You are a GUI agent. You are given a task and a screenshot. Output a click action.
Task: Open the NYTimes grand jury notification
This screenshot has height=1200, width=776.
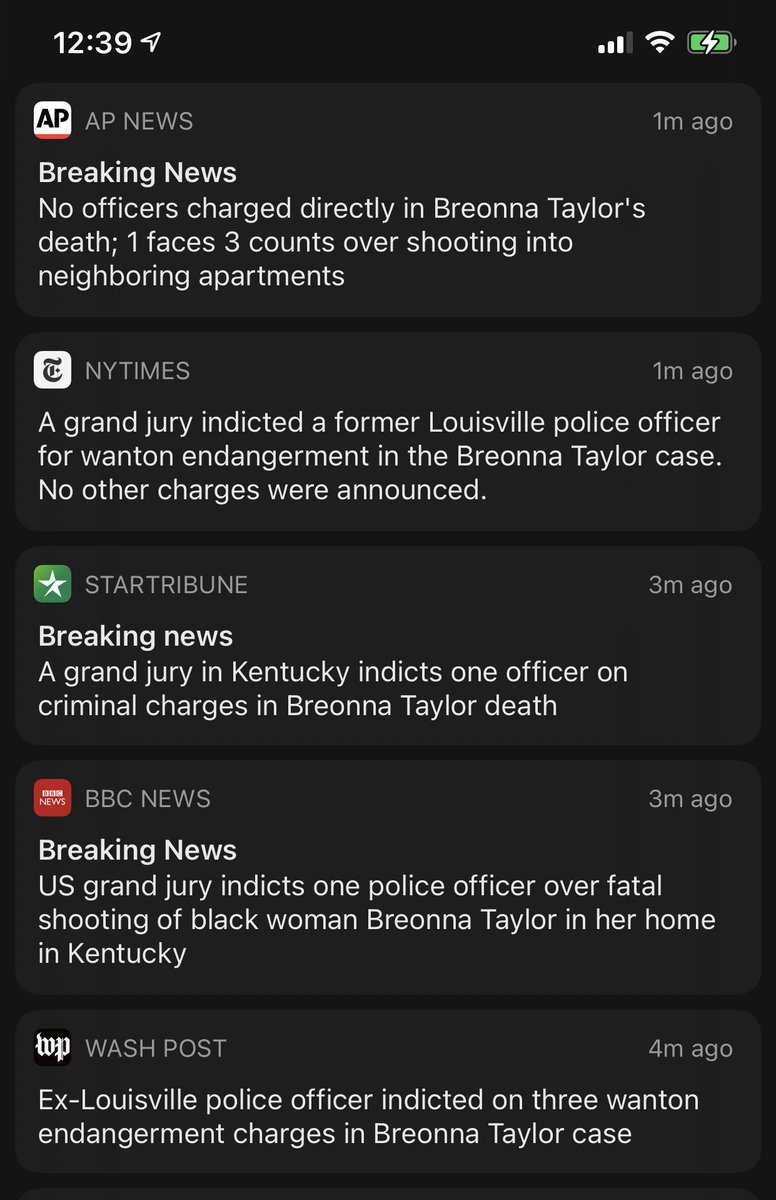(x=388, y=432)
